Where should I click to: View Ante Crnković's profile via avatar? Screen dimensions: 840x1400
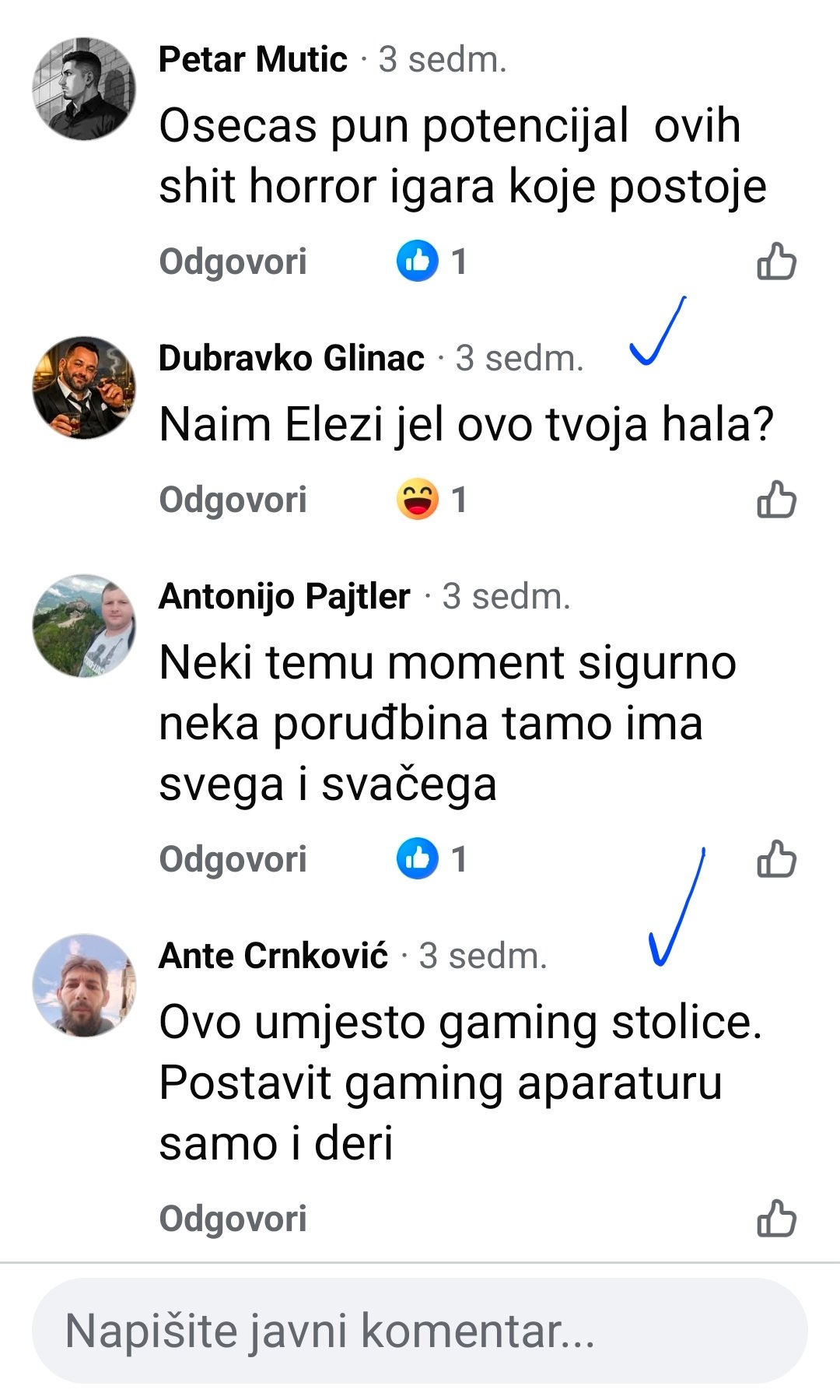point(84,985)
